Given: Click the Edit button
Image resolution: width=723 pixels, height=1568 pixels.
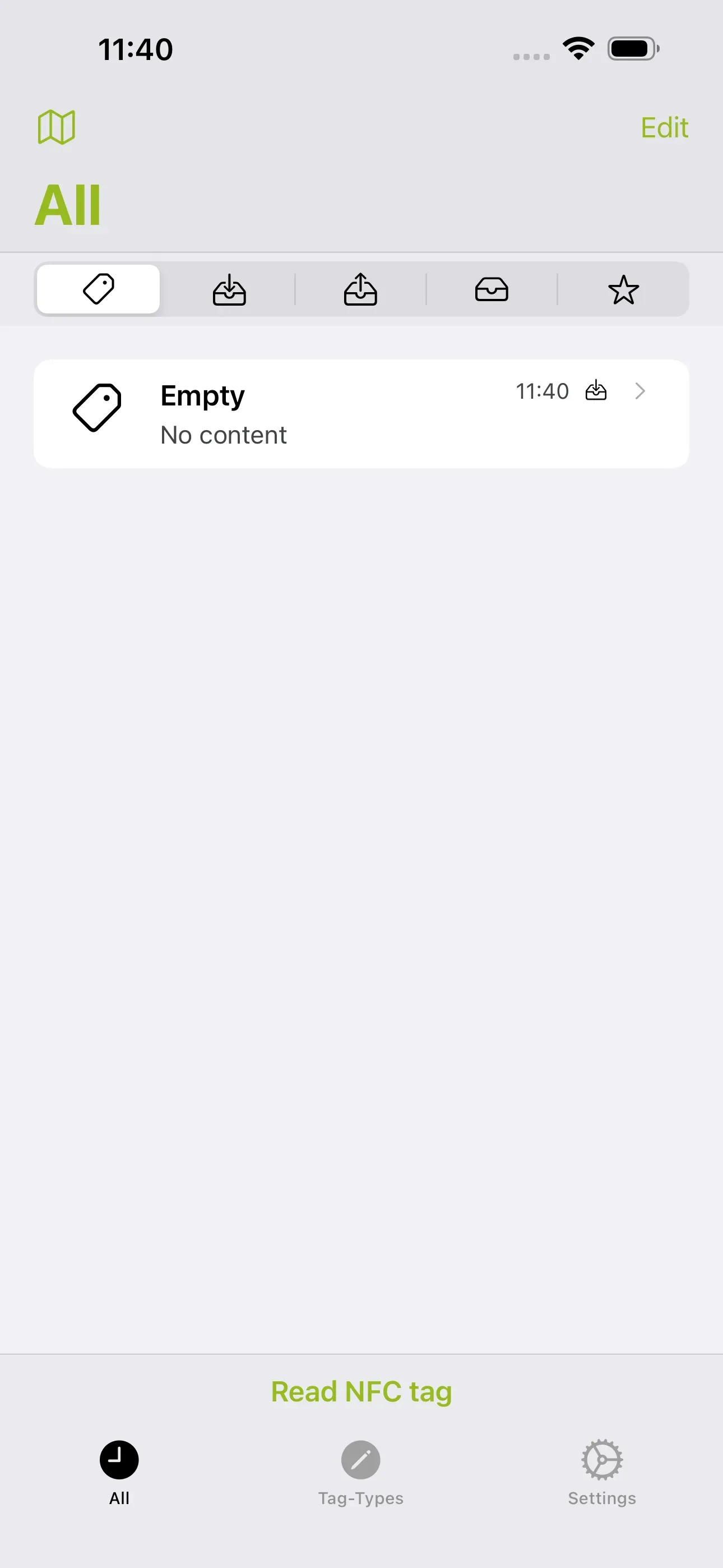Looking at the screenshot, I should 664,128.
